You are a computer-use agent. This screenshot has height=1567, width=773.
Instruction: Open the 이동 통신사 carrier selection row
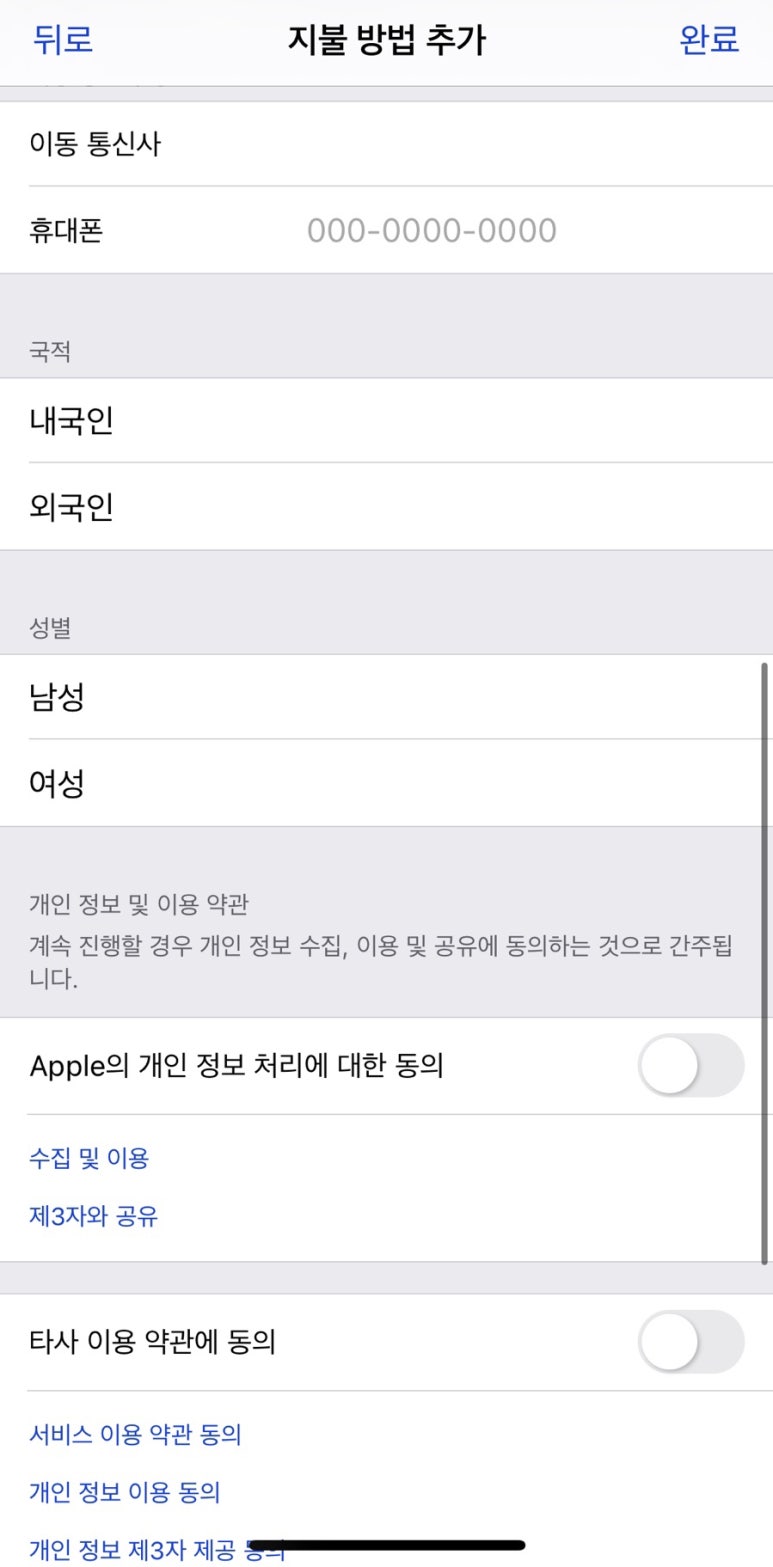[x=386, y=144]
